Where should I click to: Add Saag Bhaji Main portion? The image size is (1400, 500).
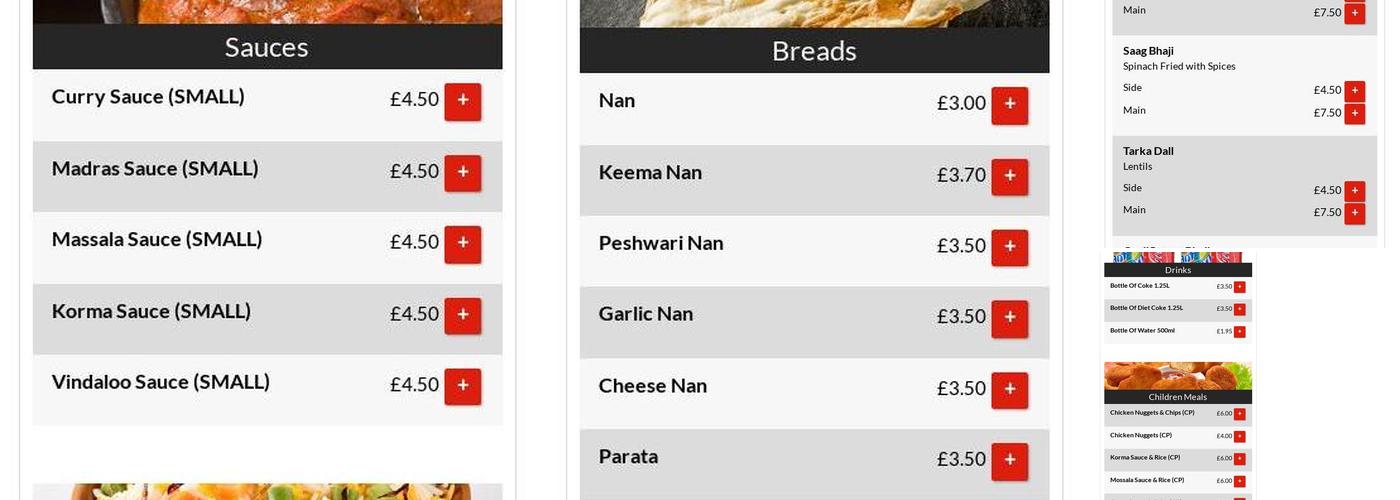click(1354, 113)
